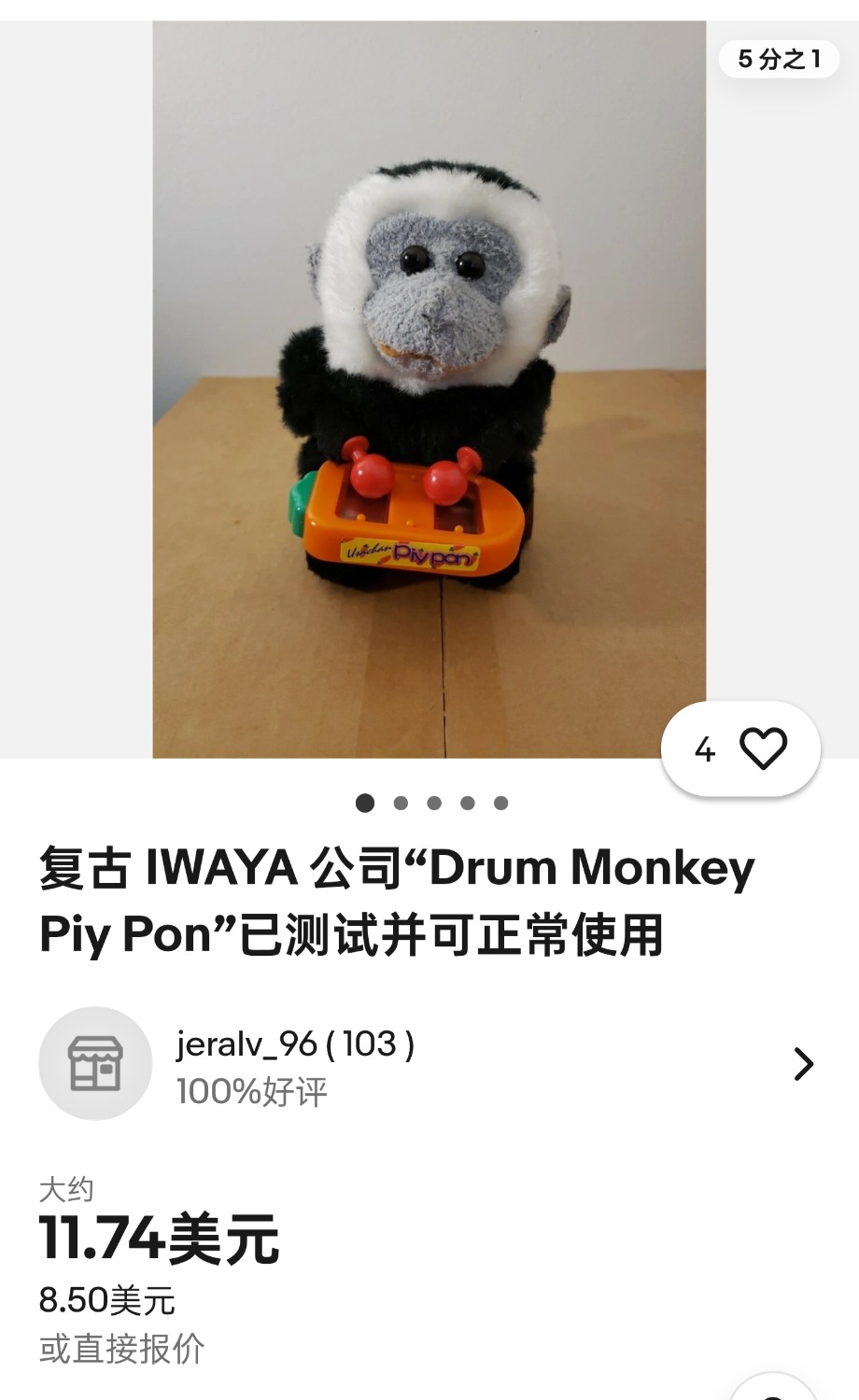Expand seller details via the right chevron
The height and width of the screenshot is (1400, 859).
(803, 1062)
